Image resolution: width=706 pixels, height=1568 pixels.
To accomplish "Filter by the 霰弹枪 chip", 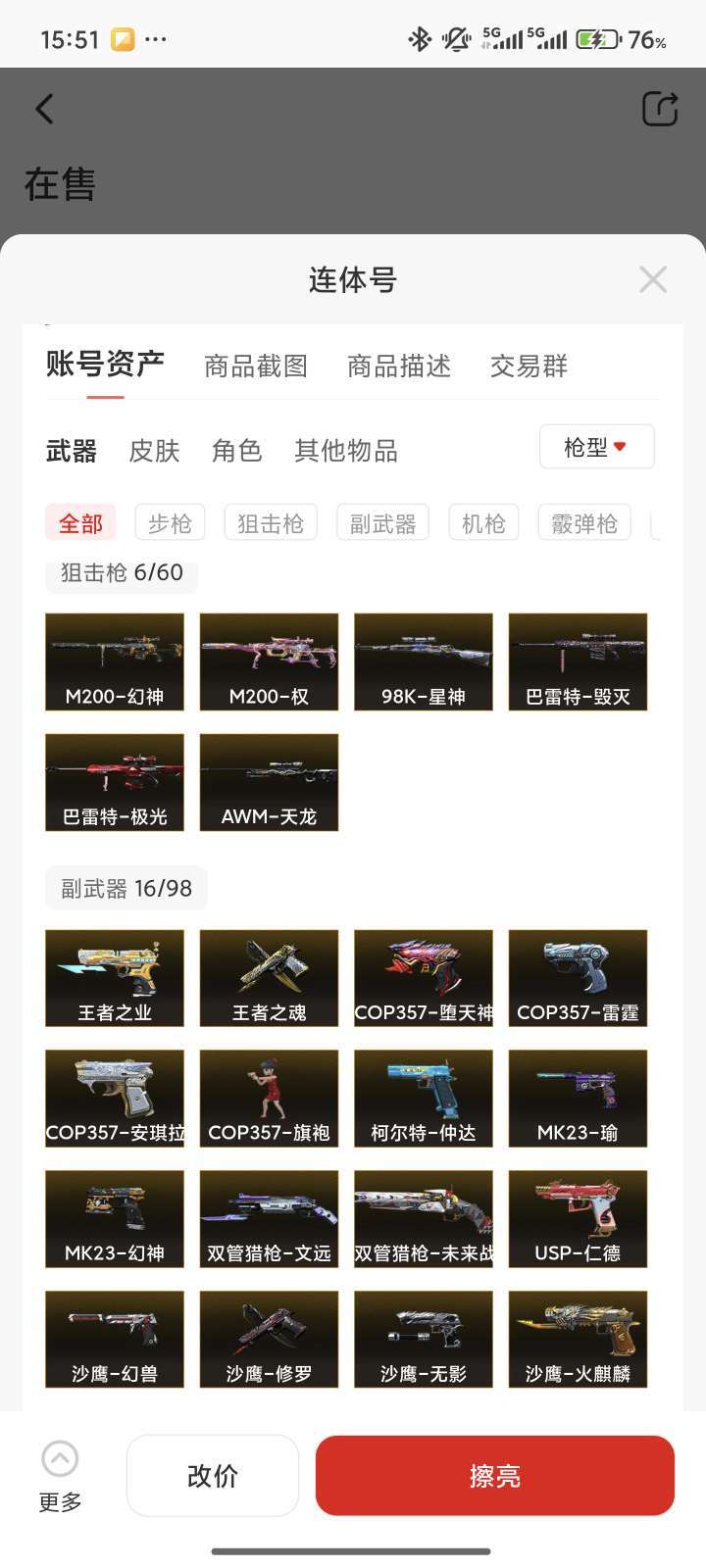I will [x=584, y=523].
